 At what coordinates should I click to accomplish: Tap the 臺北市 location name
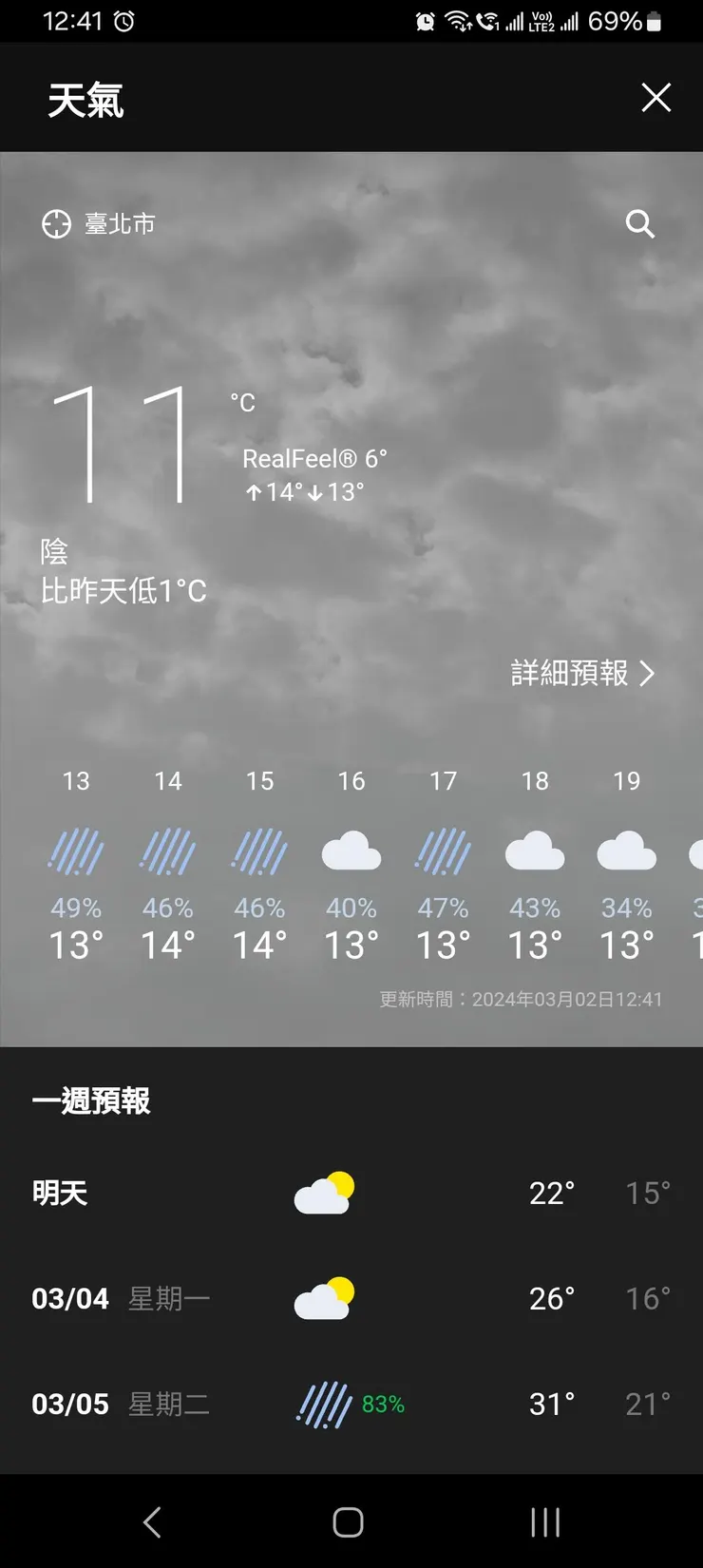123,224
